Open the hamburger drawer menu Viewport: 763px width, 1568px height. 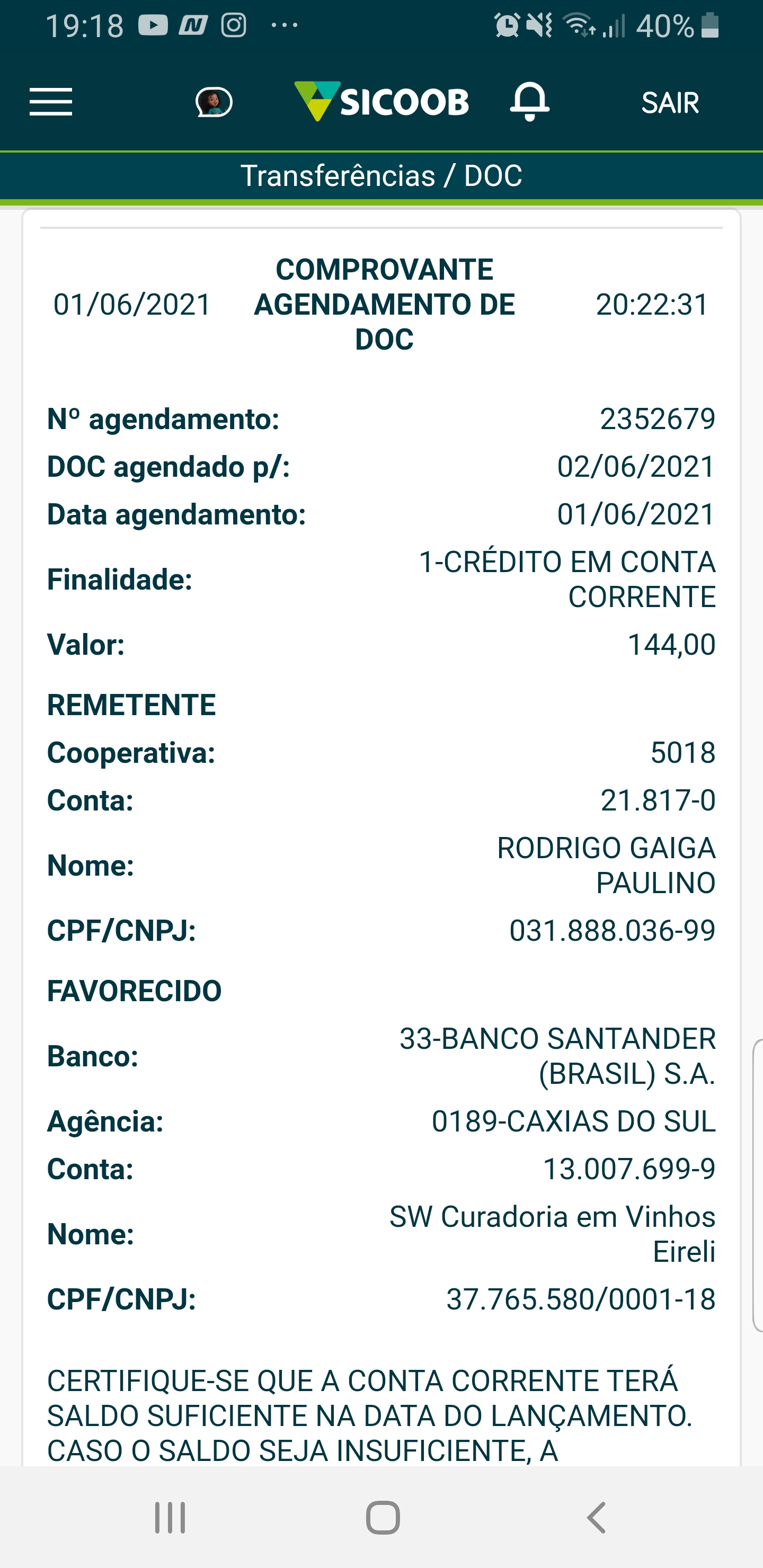click(51, 102)
